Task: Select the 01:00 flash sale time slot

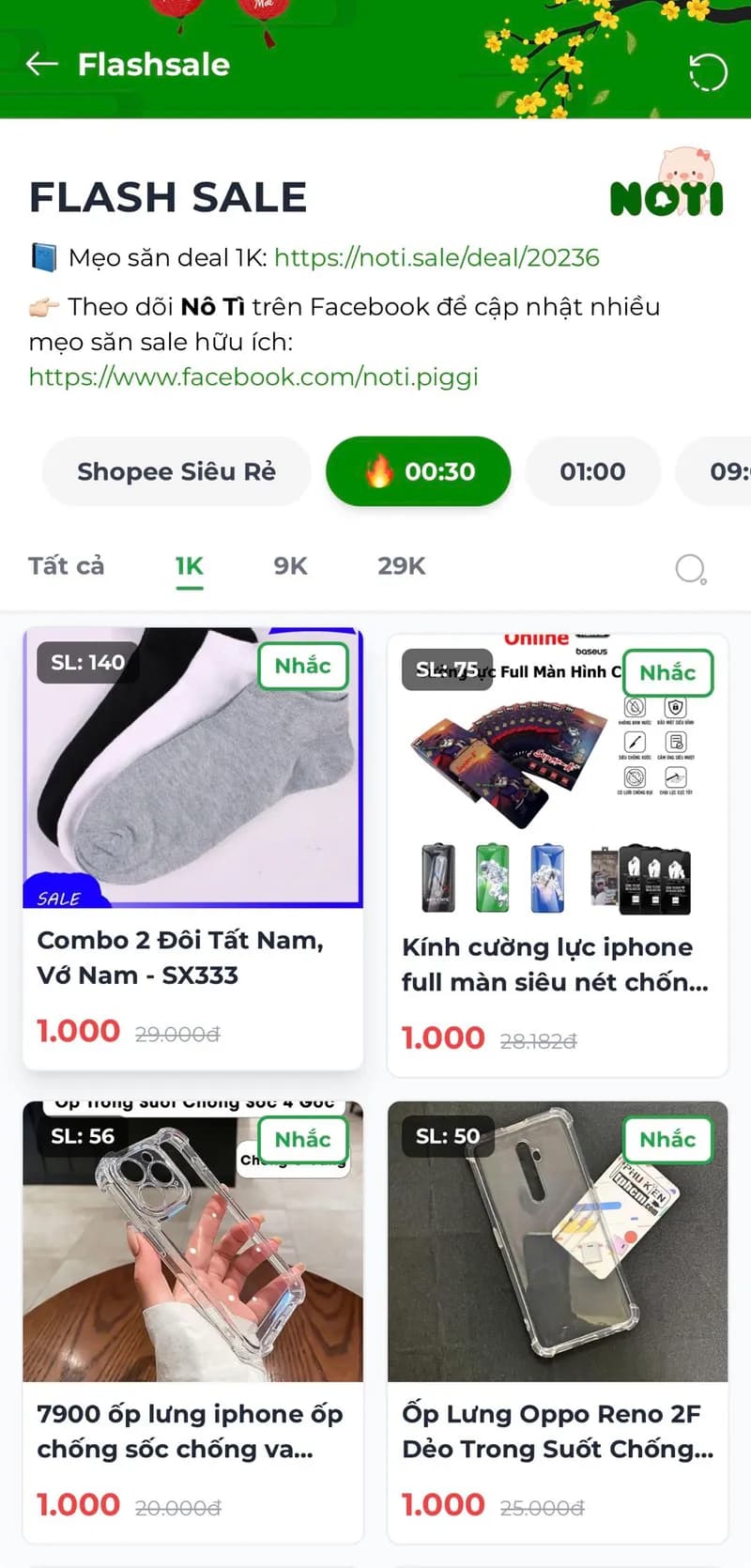Action: pos(592,472)
